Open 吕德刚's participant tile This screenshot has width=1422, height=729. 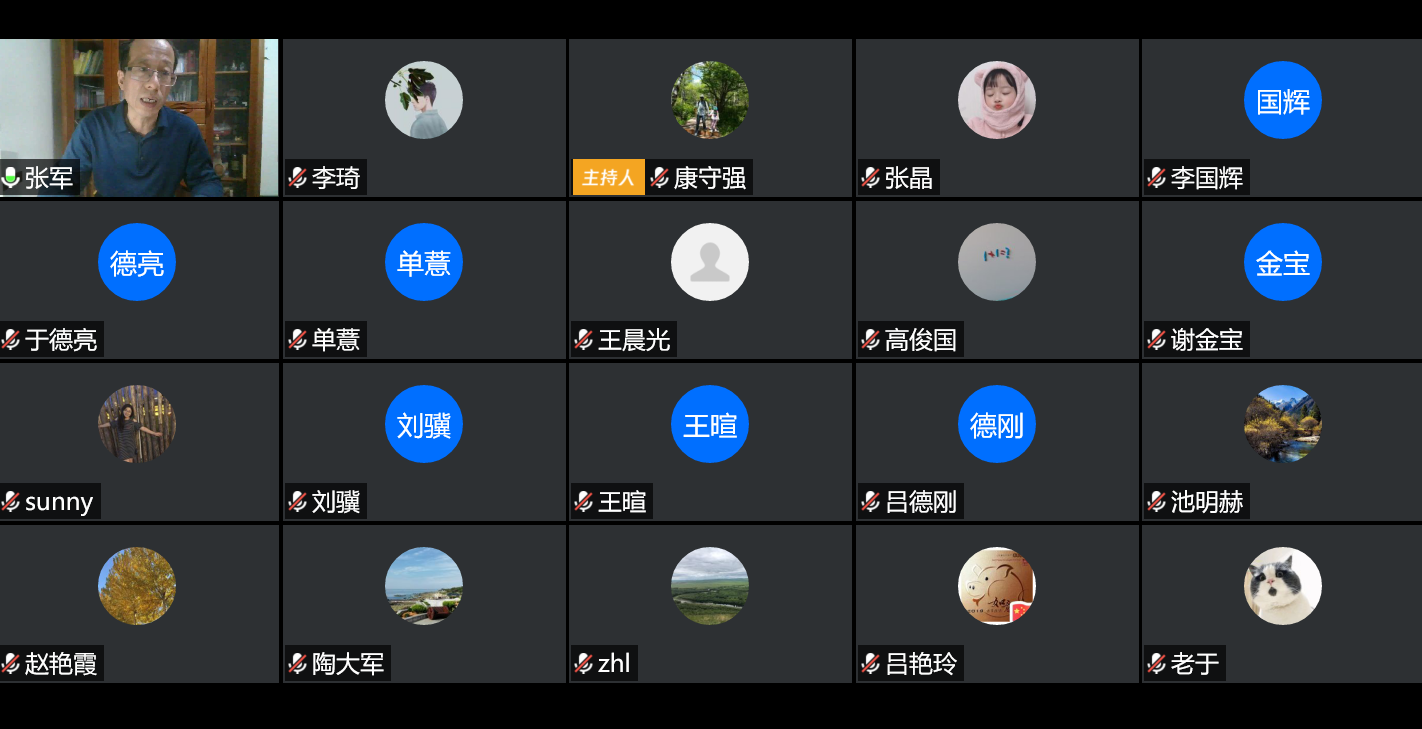coord(996,441)
